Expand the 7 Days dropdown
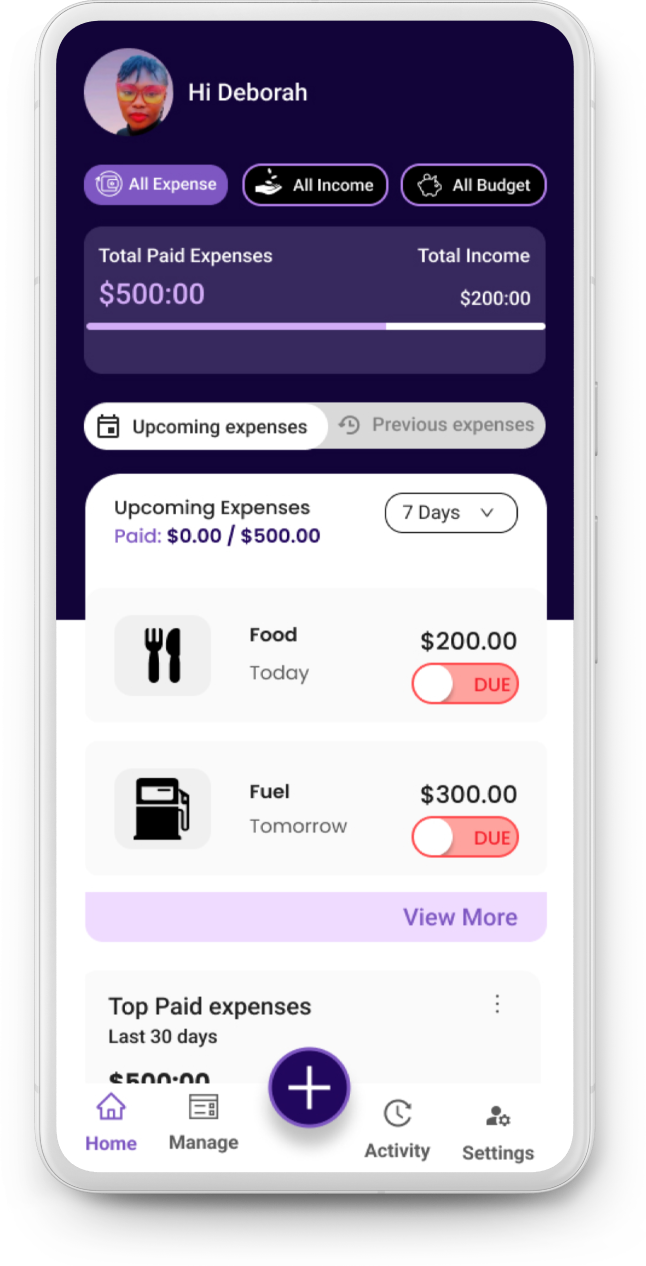 (x=451, y=513)
